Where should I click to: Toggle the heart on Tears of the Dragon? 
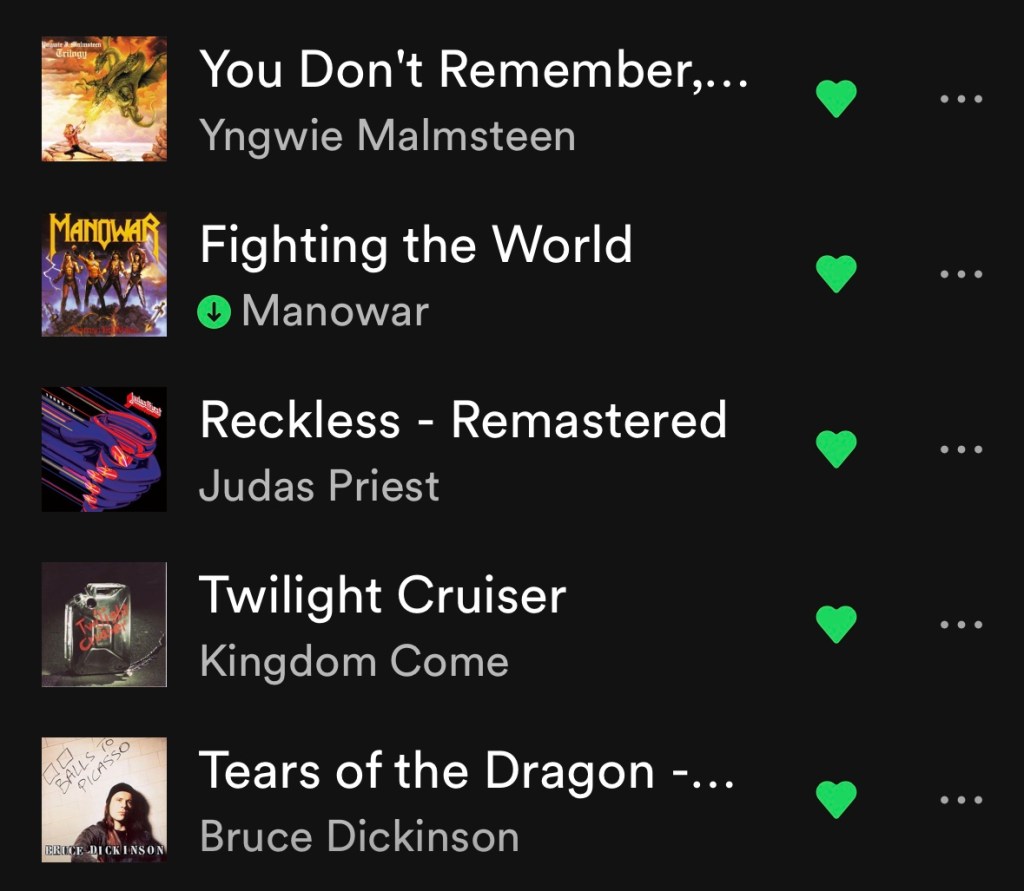pyautogui.click(x=837, y=799)
